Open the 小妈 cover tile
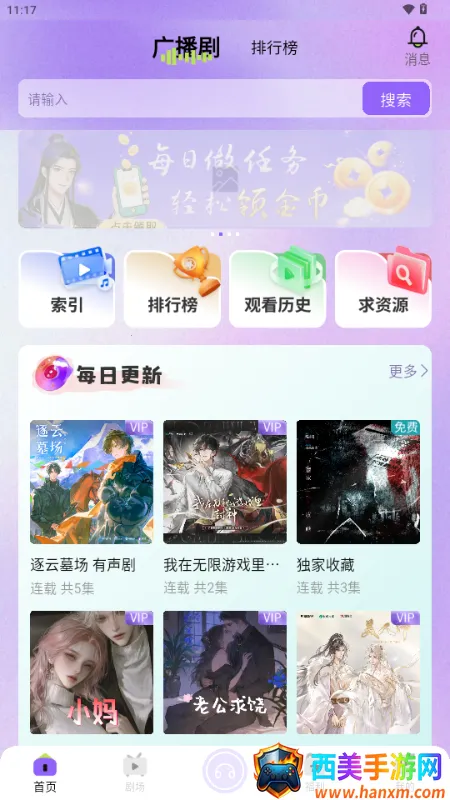The image size is (450, 800). click(92, 672)
